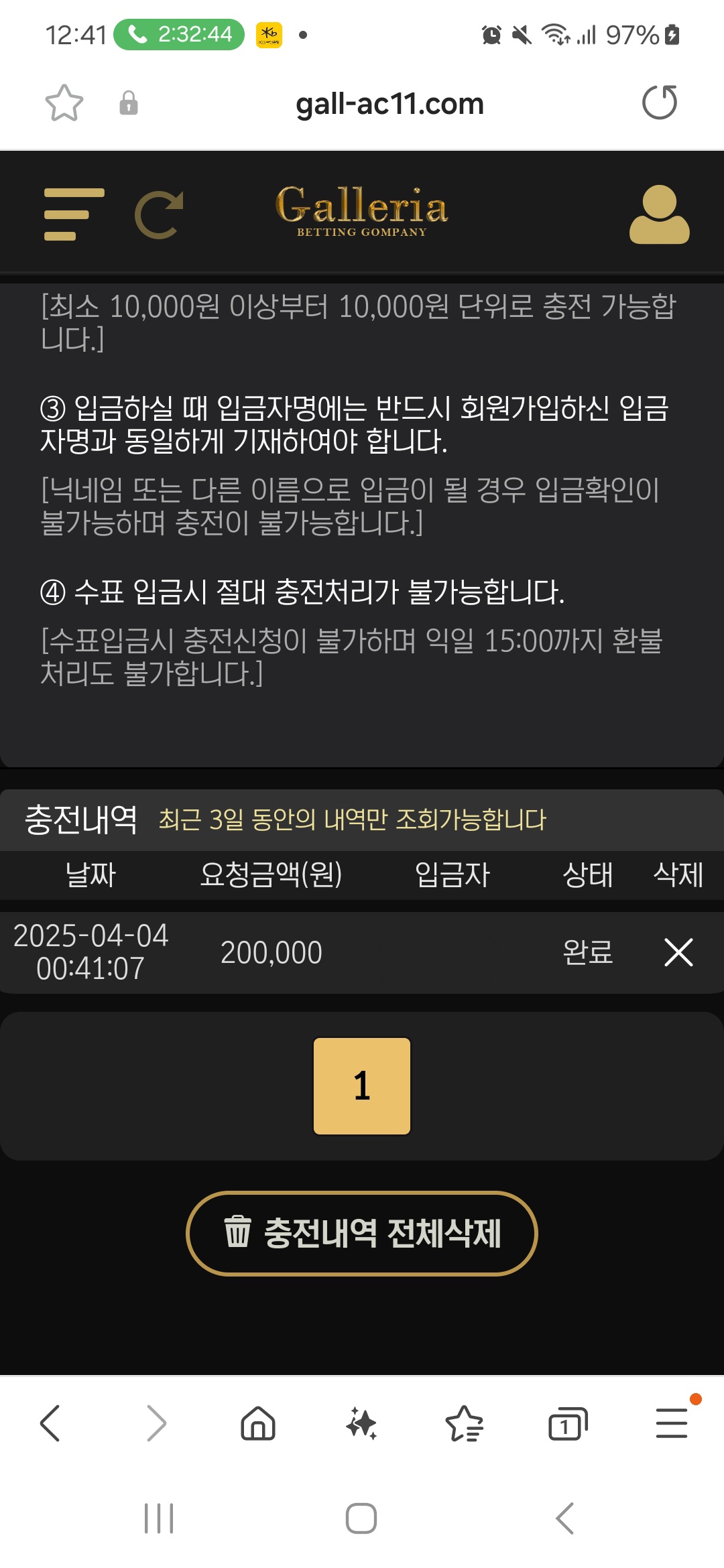724x1568 pixels.
Task: Delete the 200,000 charge record
Action: (x=678, y=952)
